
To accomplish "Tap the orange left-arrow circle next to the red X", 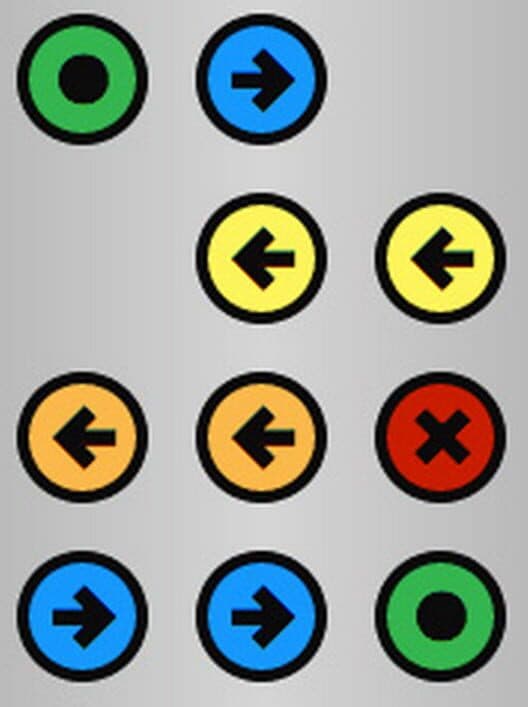I will (x=262, y=437).
